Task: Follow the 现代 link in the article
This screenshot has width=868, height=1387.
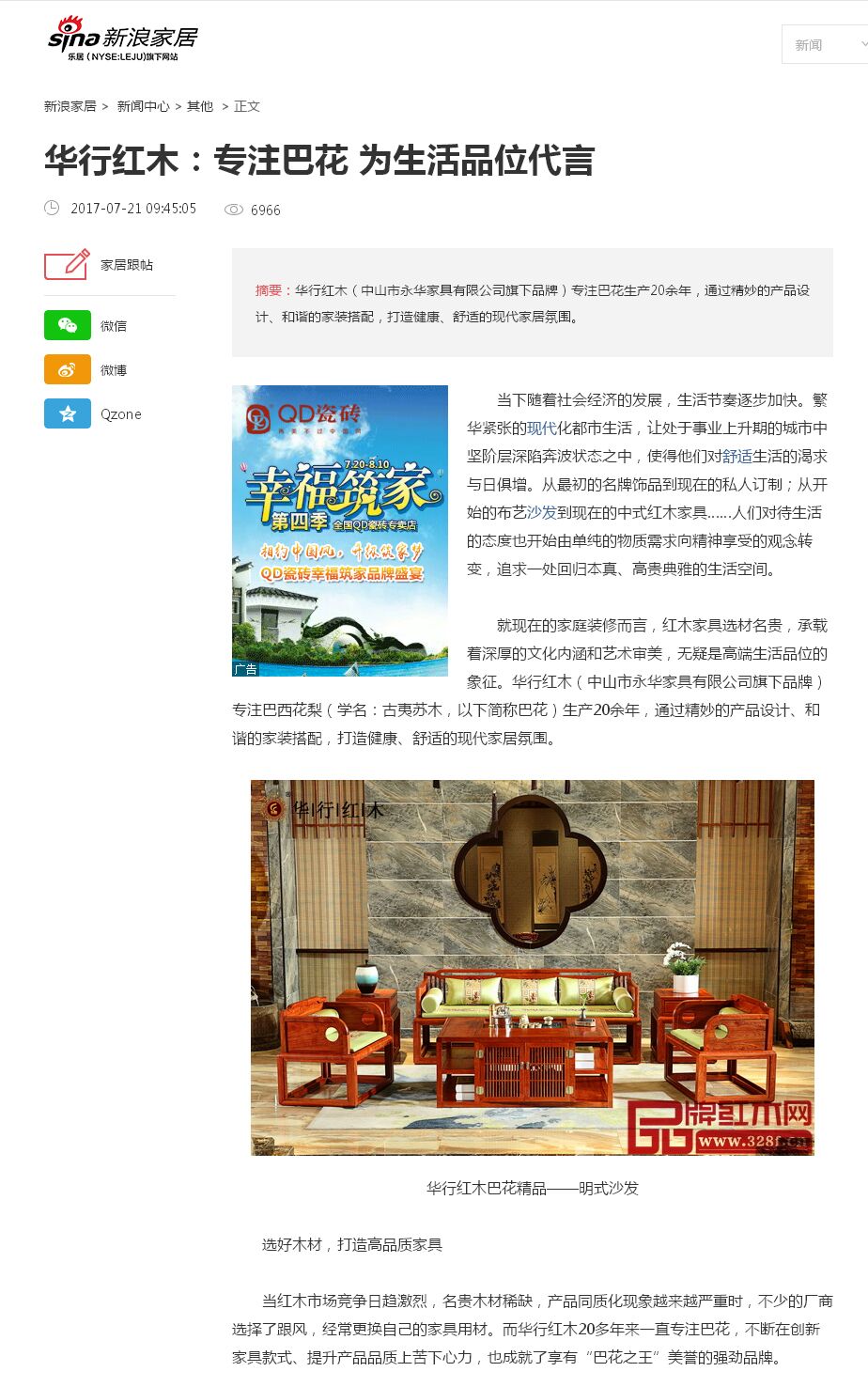Action: pyautogui.click(x=542, y=429)
